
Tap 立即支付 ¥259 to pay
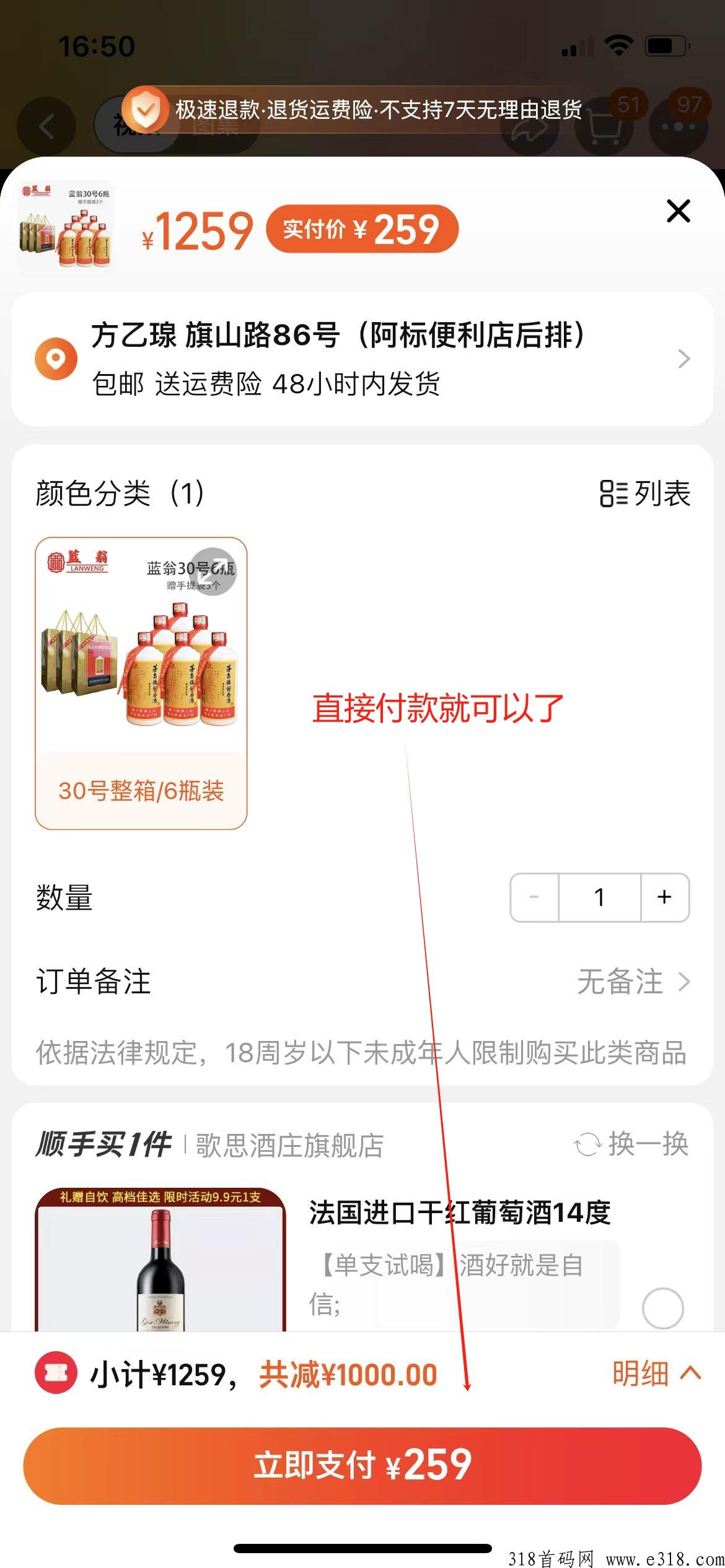pyautogui.click(x=362, y=1466)
